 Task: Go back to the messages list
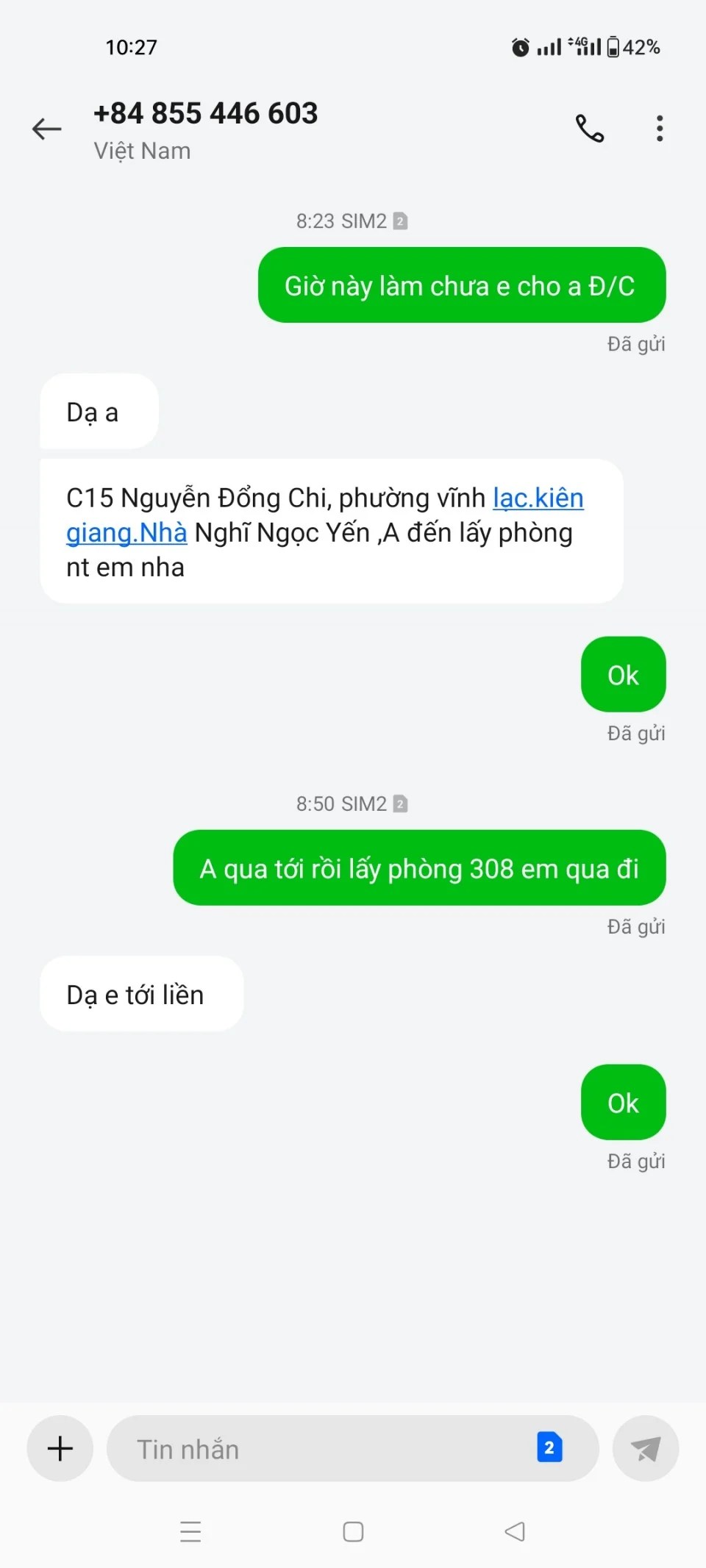47,129
